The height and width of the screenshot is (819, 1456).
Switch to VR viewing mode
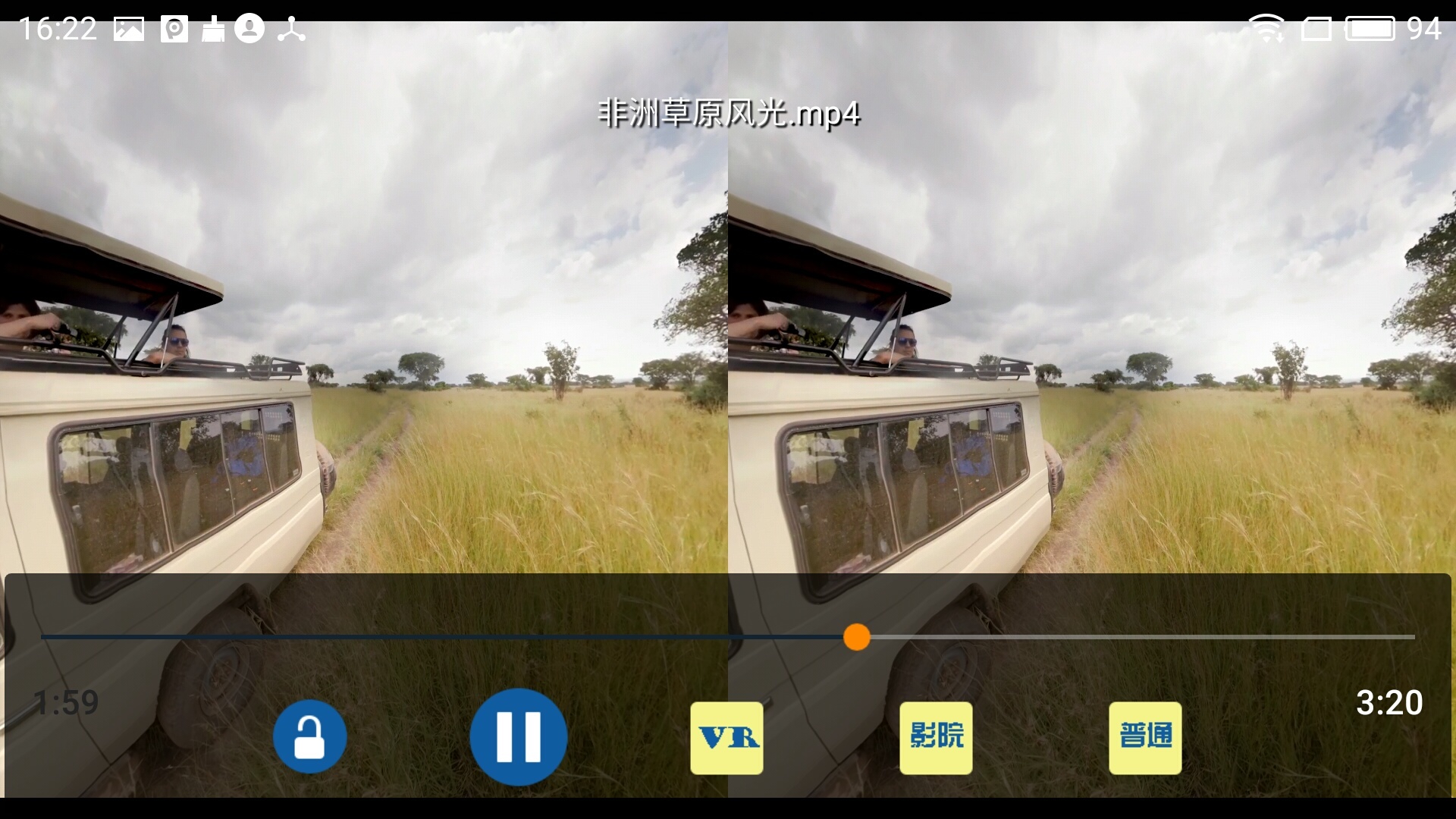726,738
